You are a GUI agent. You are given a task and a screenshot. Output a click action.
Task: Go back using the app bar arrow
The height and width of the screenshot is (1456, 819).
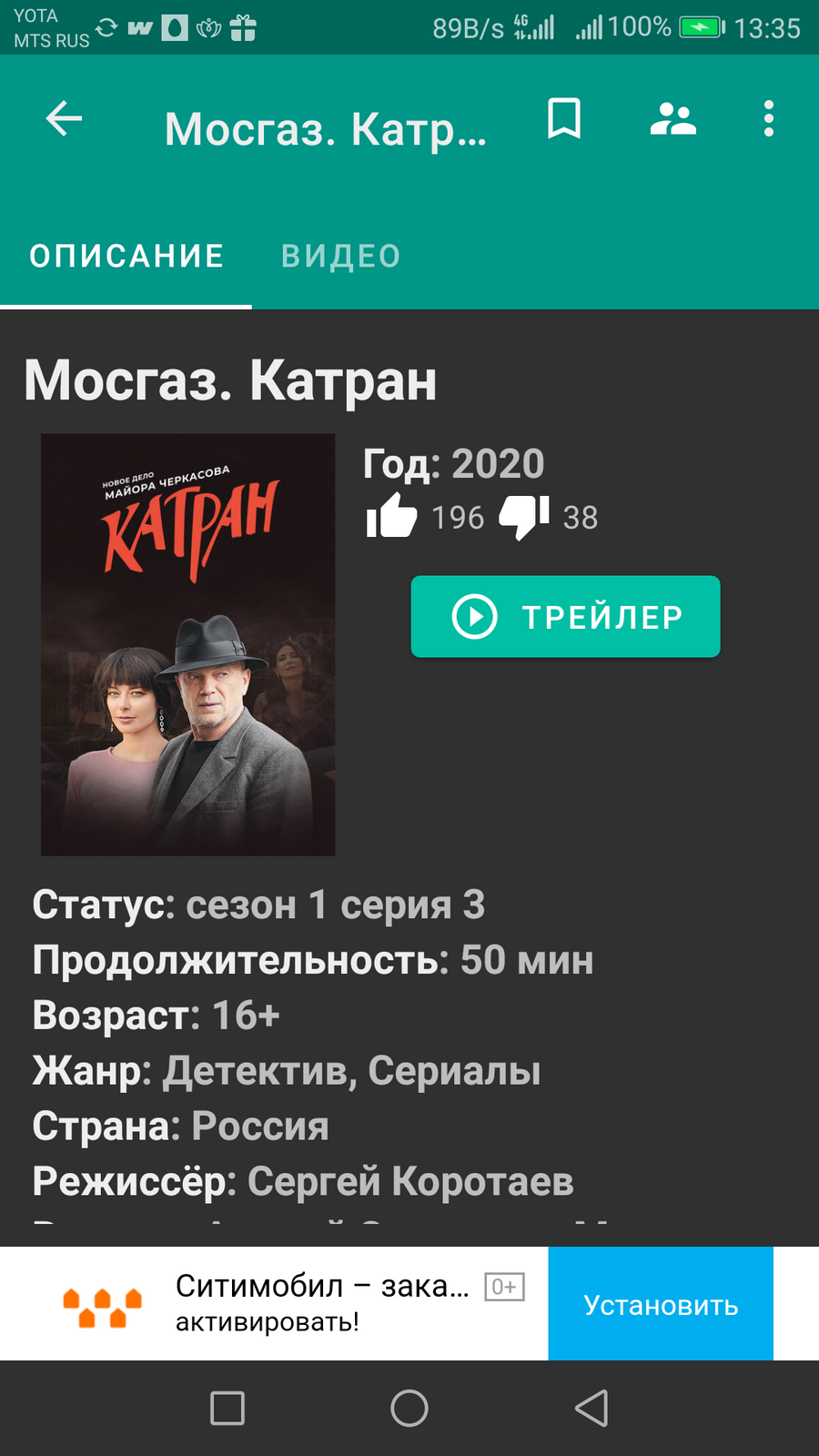tap(64, 118)
